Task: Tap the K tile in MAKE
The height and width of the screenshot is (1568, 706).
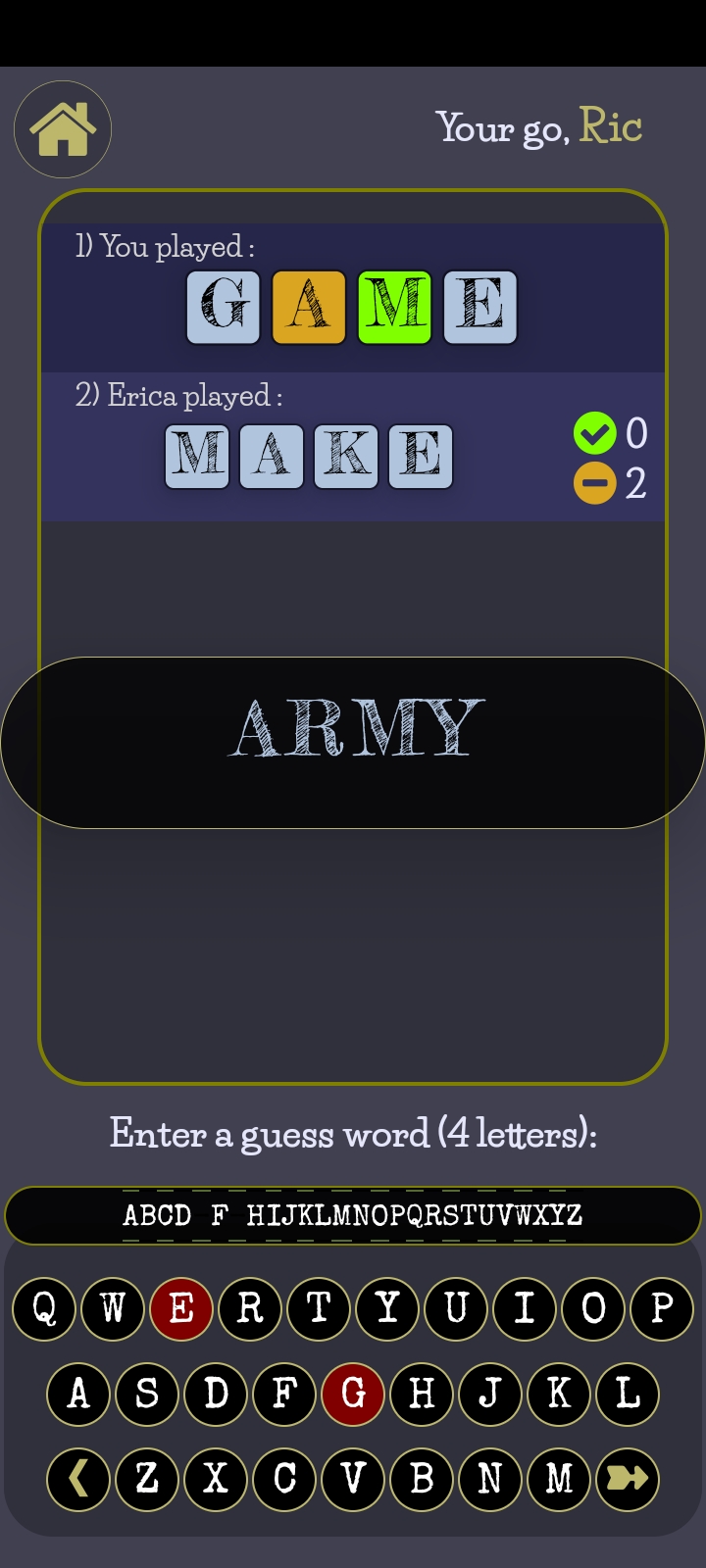Action: point(346,456)
